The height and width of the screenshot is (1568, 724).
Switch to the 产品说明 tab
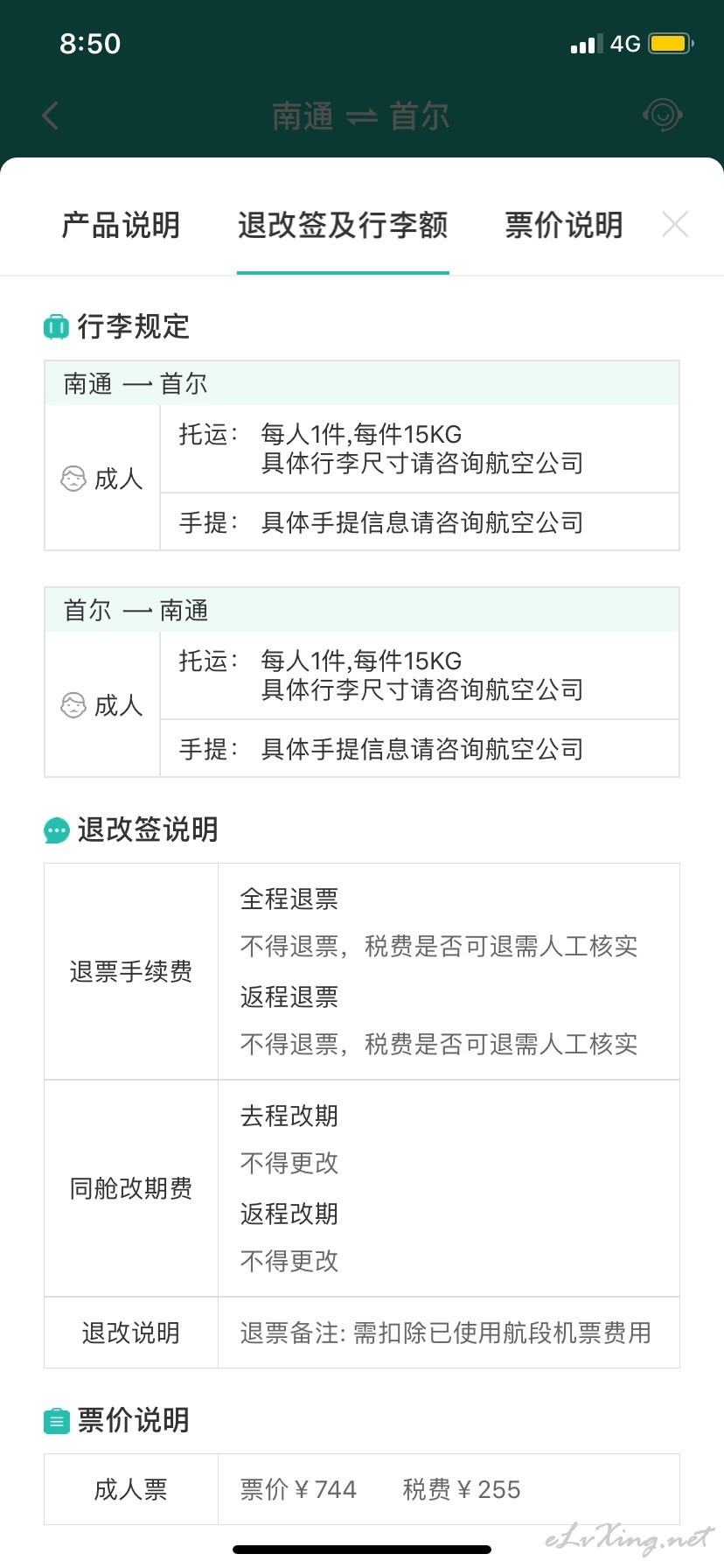pyautogui.click(x=121, y=225)
